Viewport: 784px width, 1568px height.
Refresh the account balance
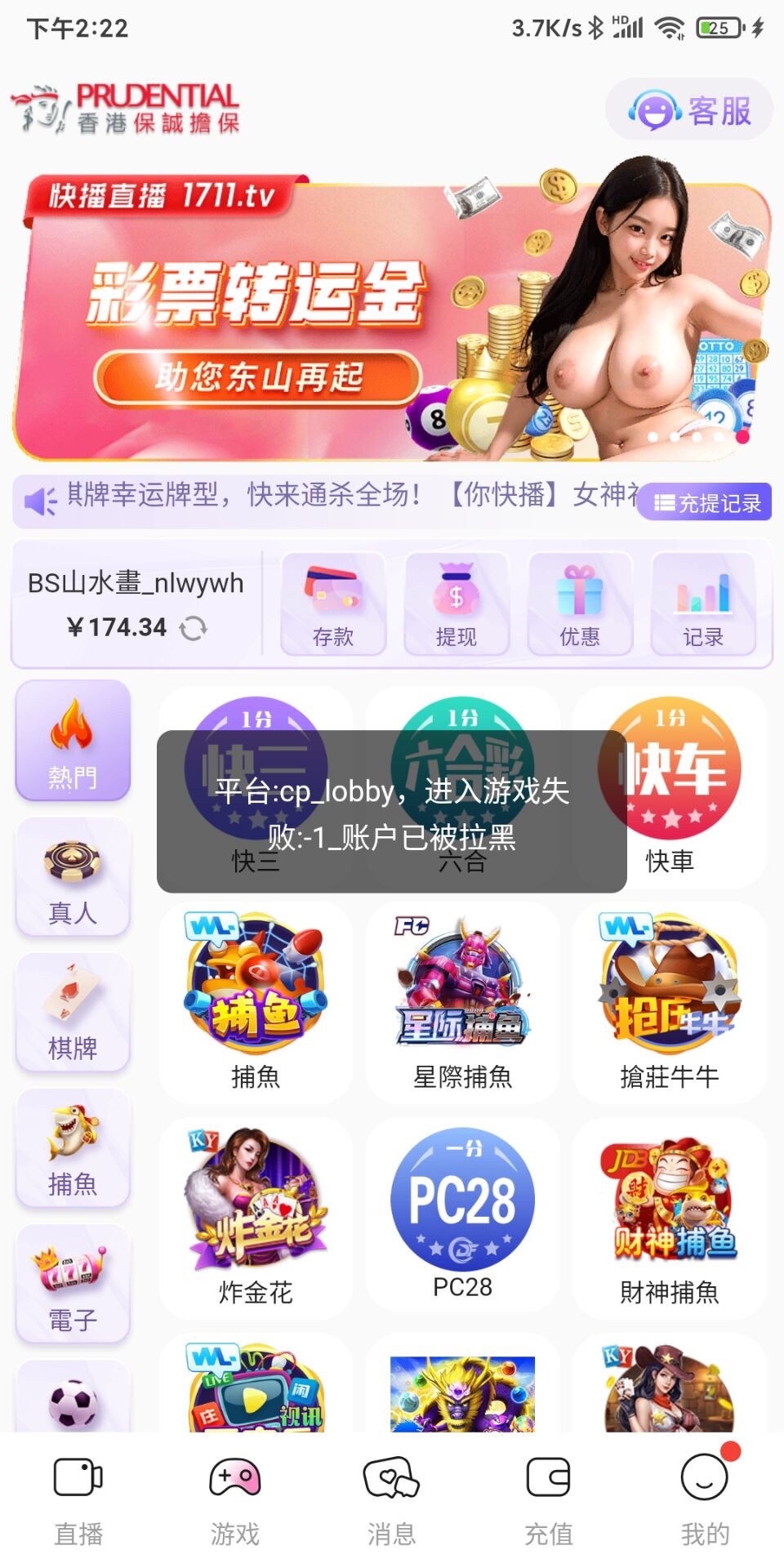click(196, 628)
